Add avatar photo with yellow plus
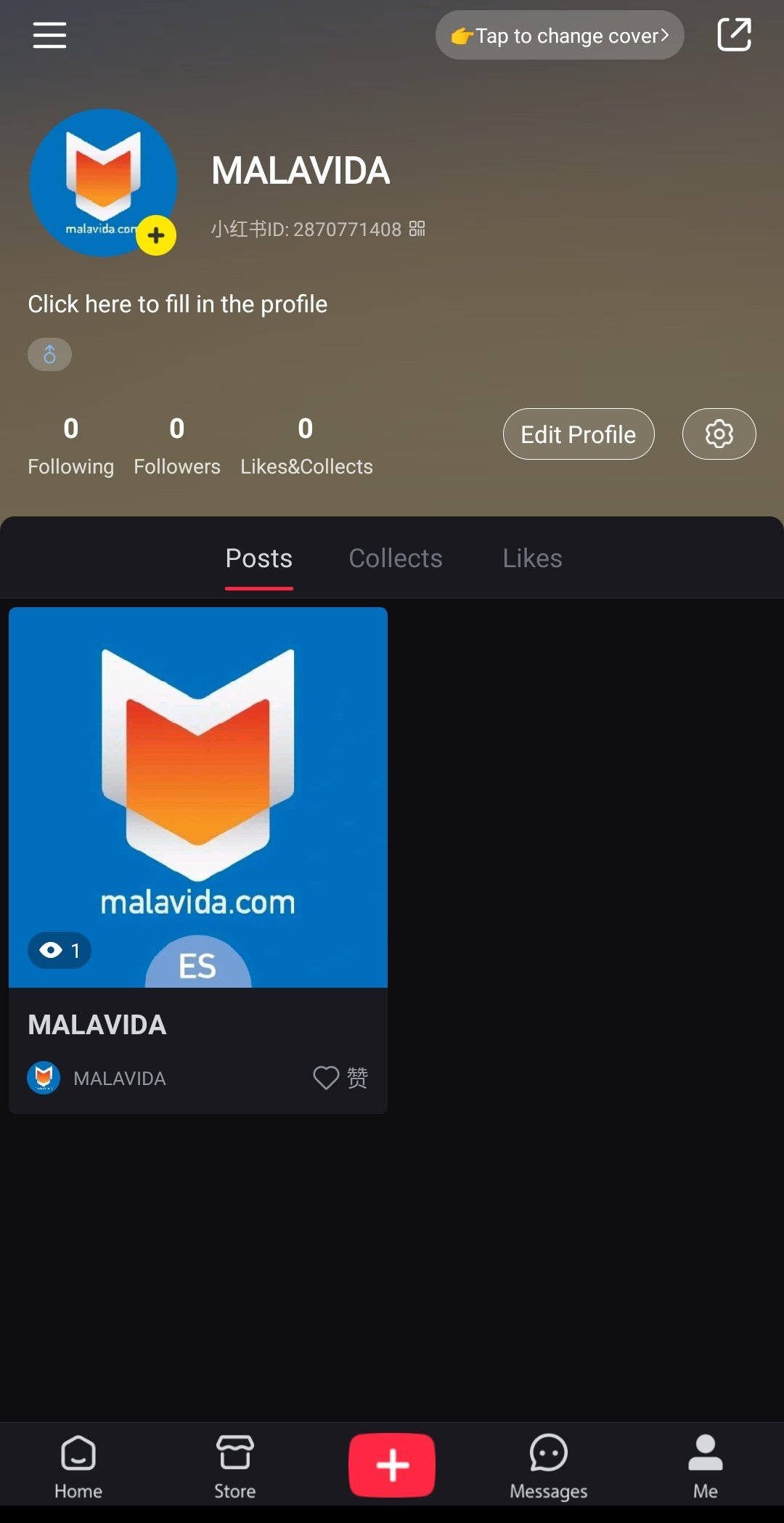The width and height of the screenshot is (784, 1523). tap(156, 235)
